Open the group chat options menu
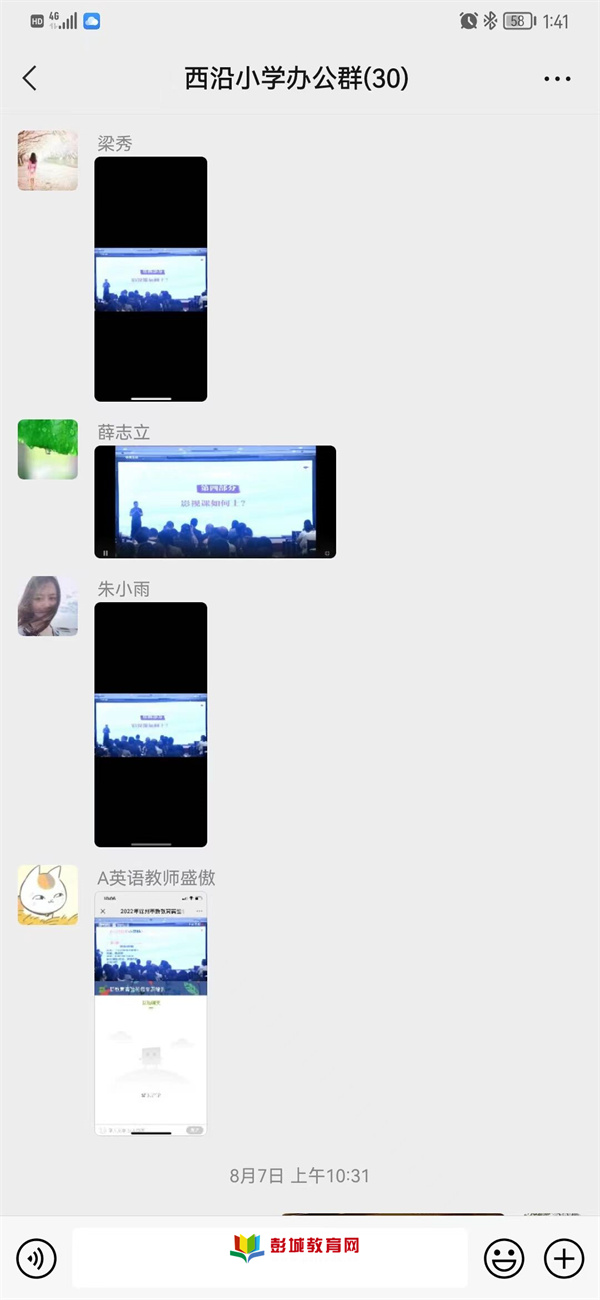This screenshot has height=1300, width=600. 557,79
